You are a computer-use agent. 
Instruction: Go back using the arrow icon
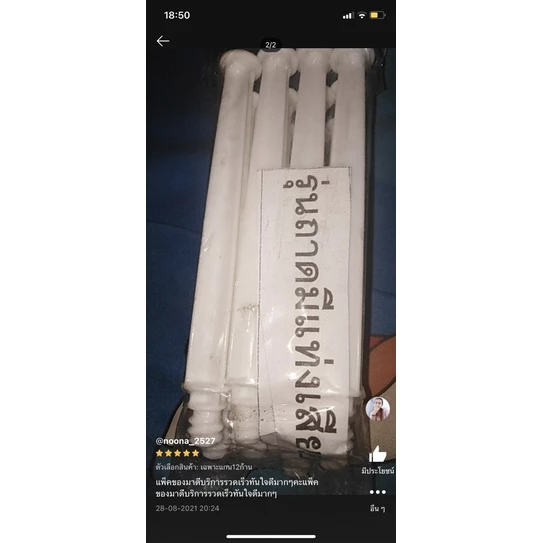click(x=163, y=41)
